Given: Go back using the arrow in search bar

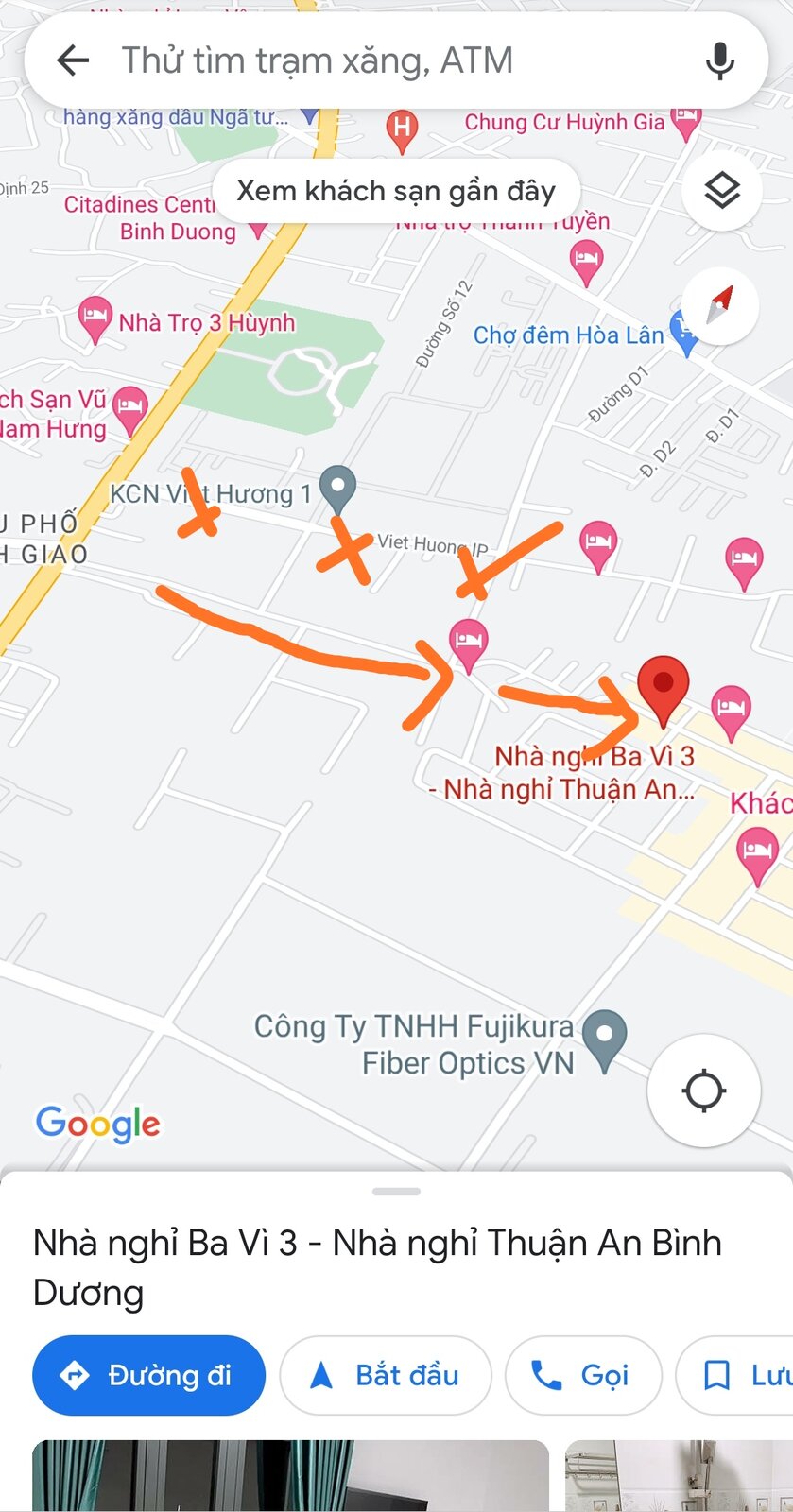Looking at the screenshot, I should pos(73,61).
